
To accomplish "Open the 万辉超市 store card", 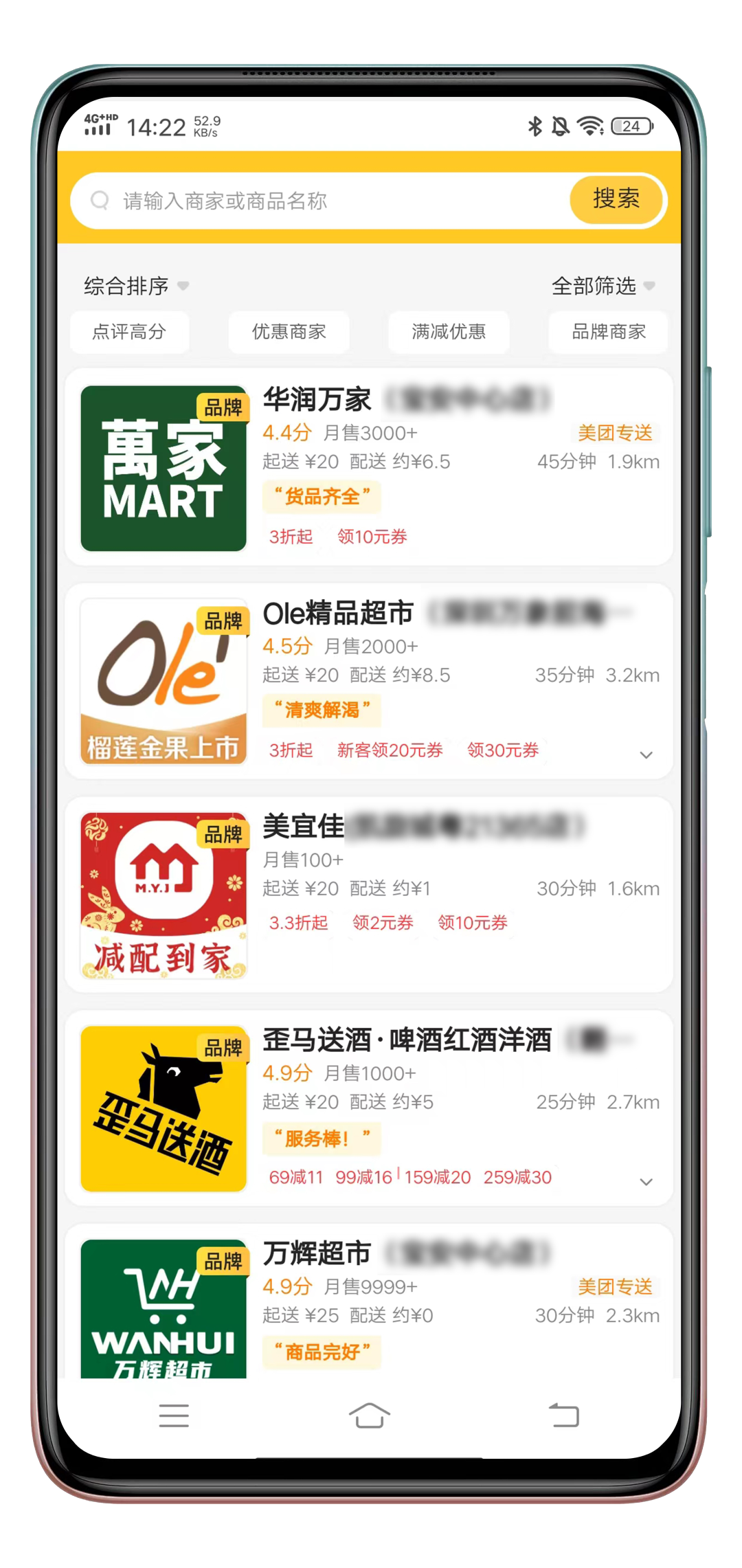I will 369,1301.
